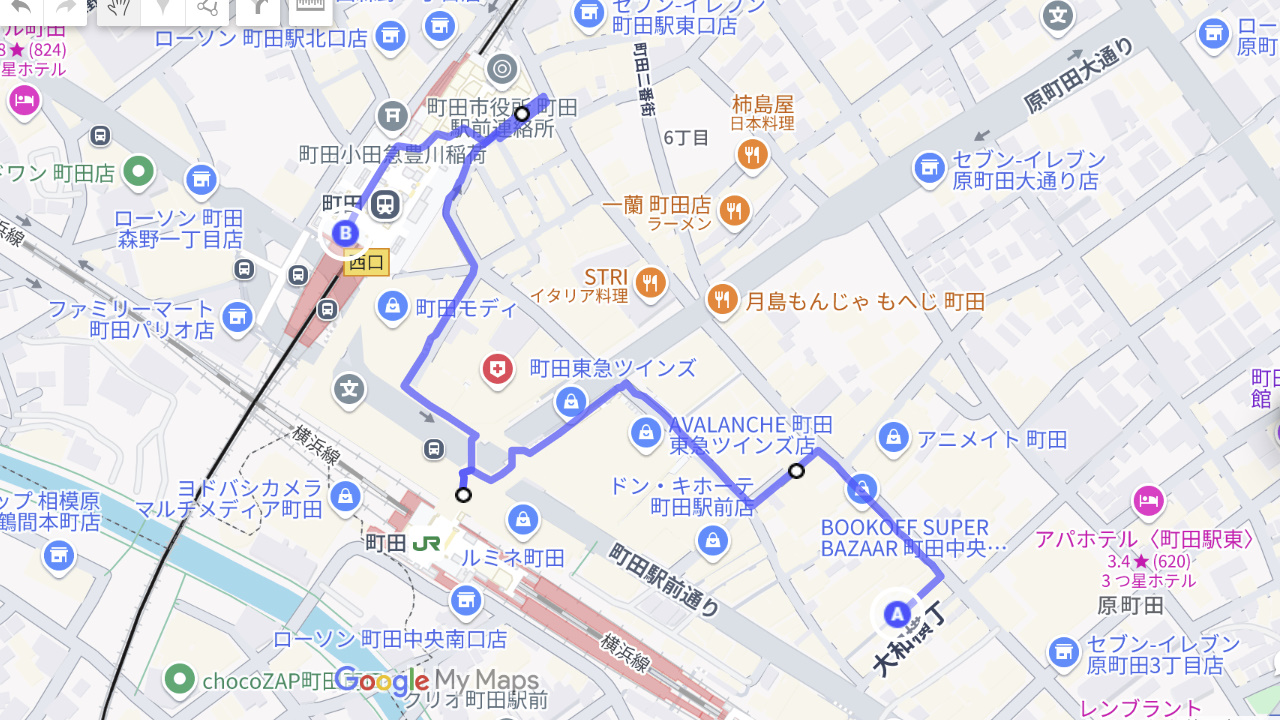Tap route start marker A
This screenshot has height=720, width=1280.
tap(897, 613)
